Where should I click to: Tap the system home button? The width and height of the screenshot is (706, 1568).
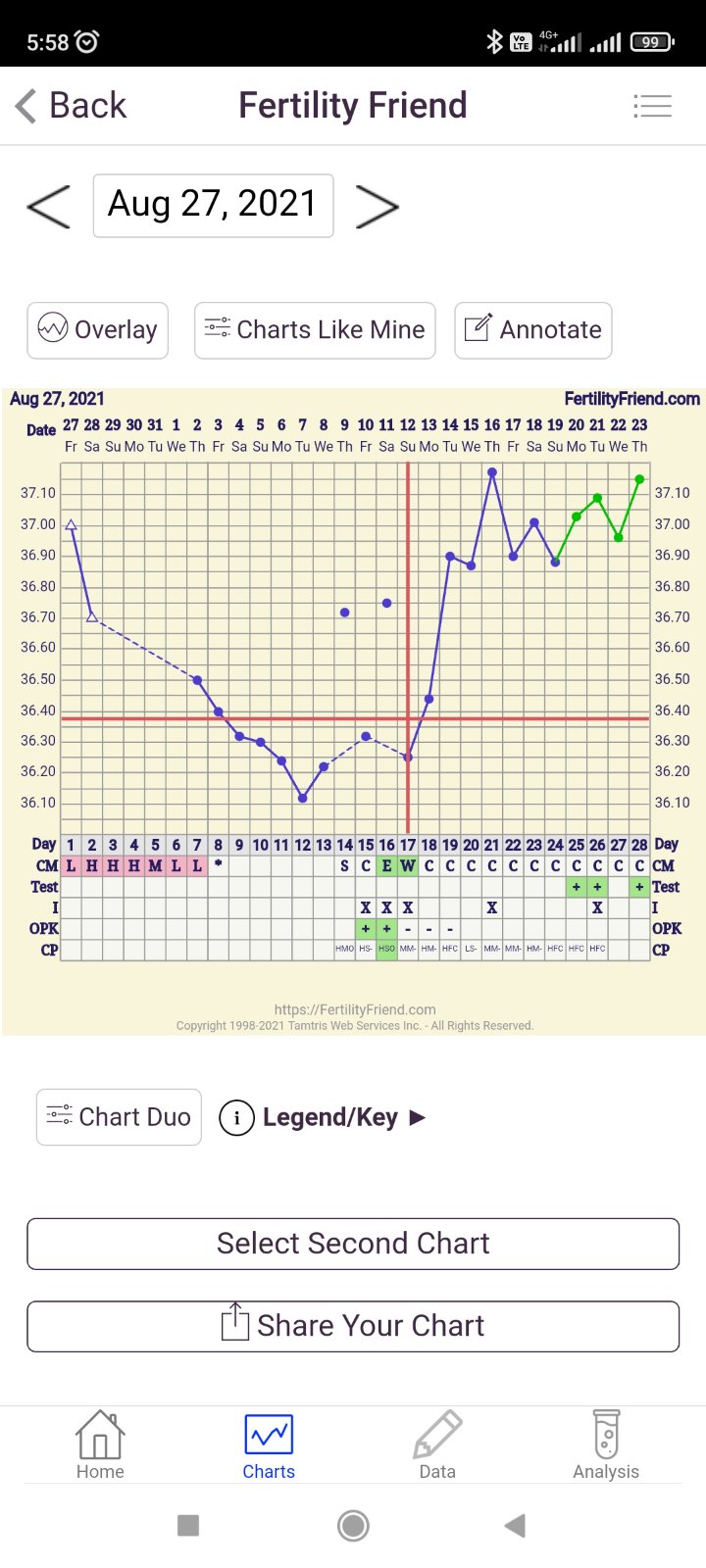[x=353, y=1525]
